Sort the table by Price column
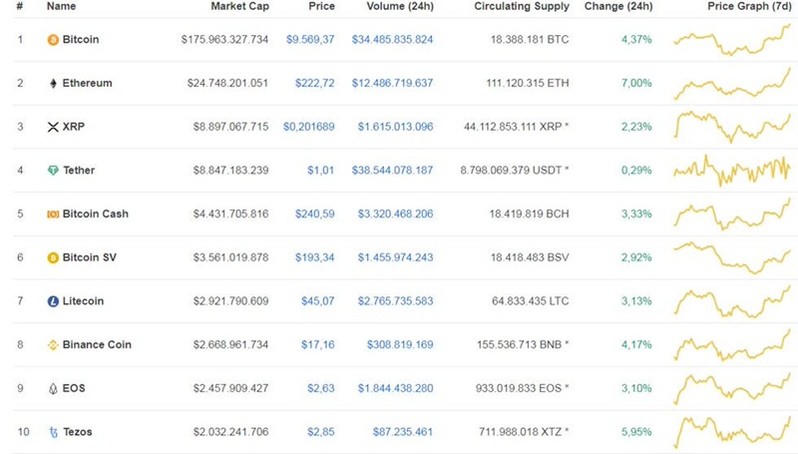 click(x=321, y=6)
